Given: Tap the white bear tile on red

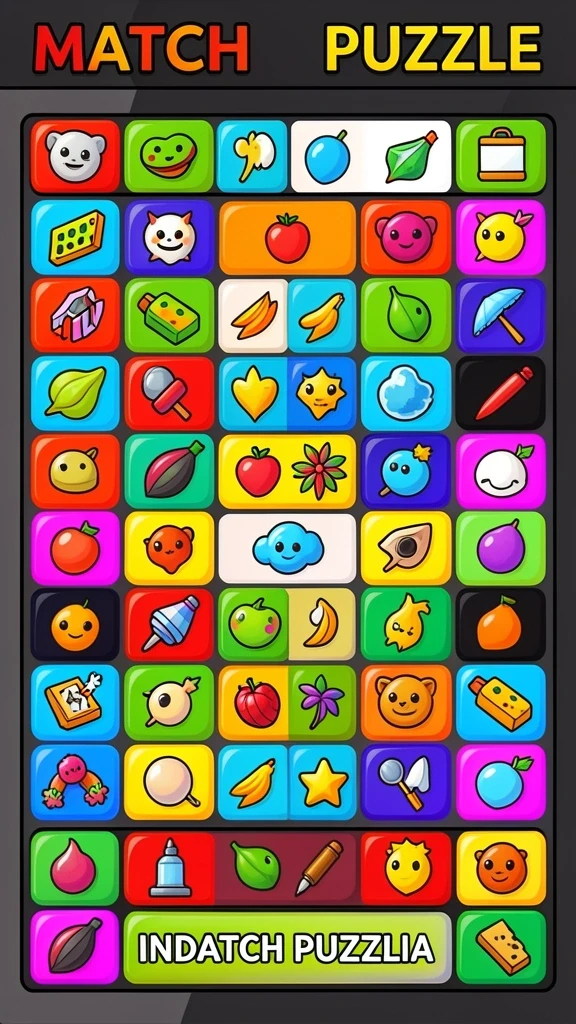Looking at the screenshot, I should coord(75,156).
